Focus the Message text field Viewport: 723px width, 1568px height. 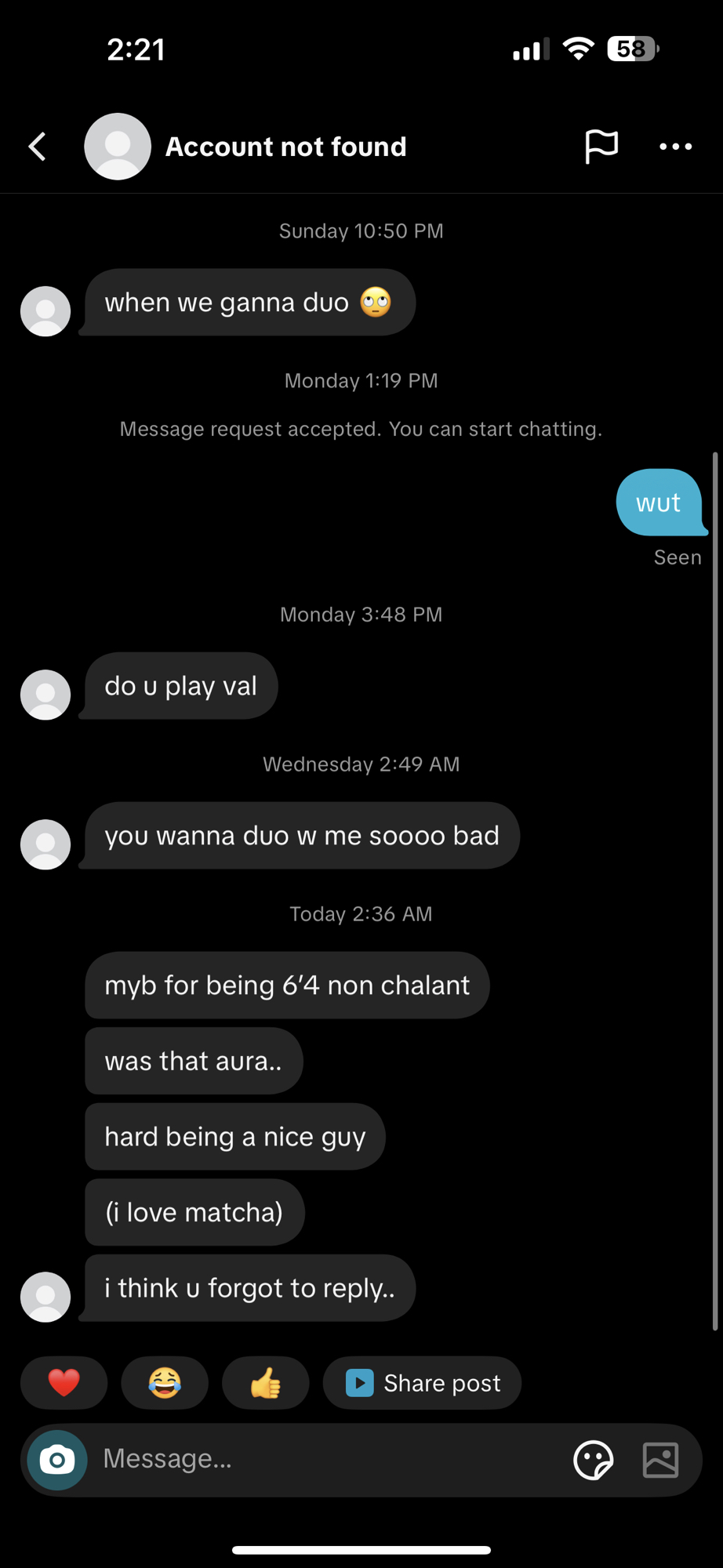329,1459
